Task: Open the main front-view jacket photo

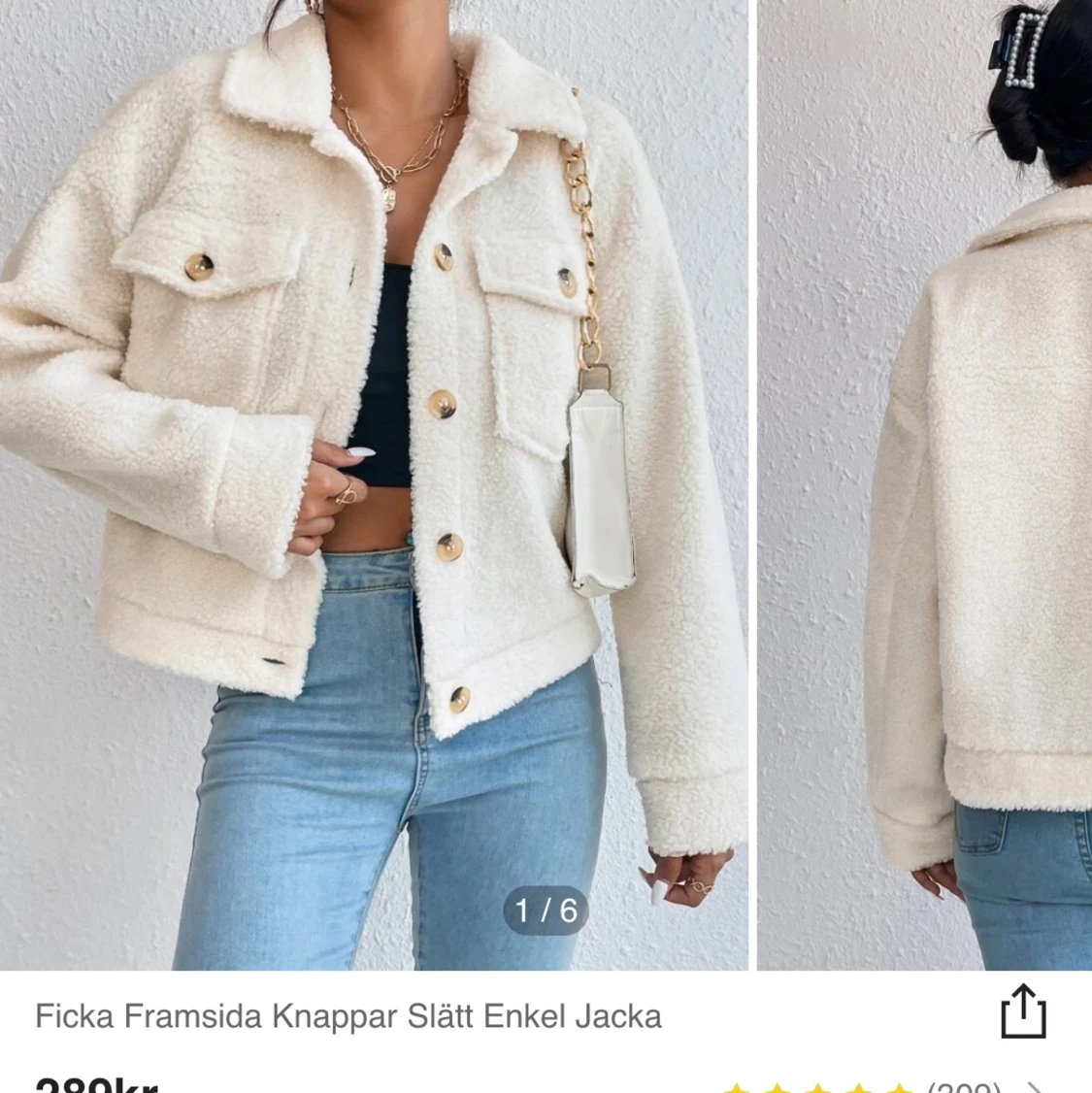Action: coord(374,485)
